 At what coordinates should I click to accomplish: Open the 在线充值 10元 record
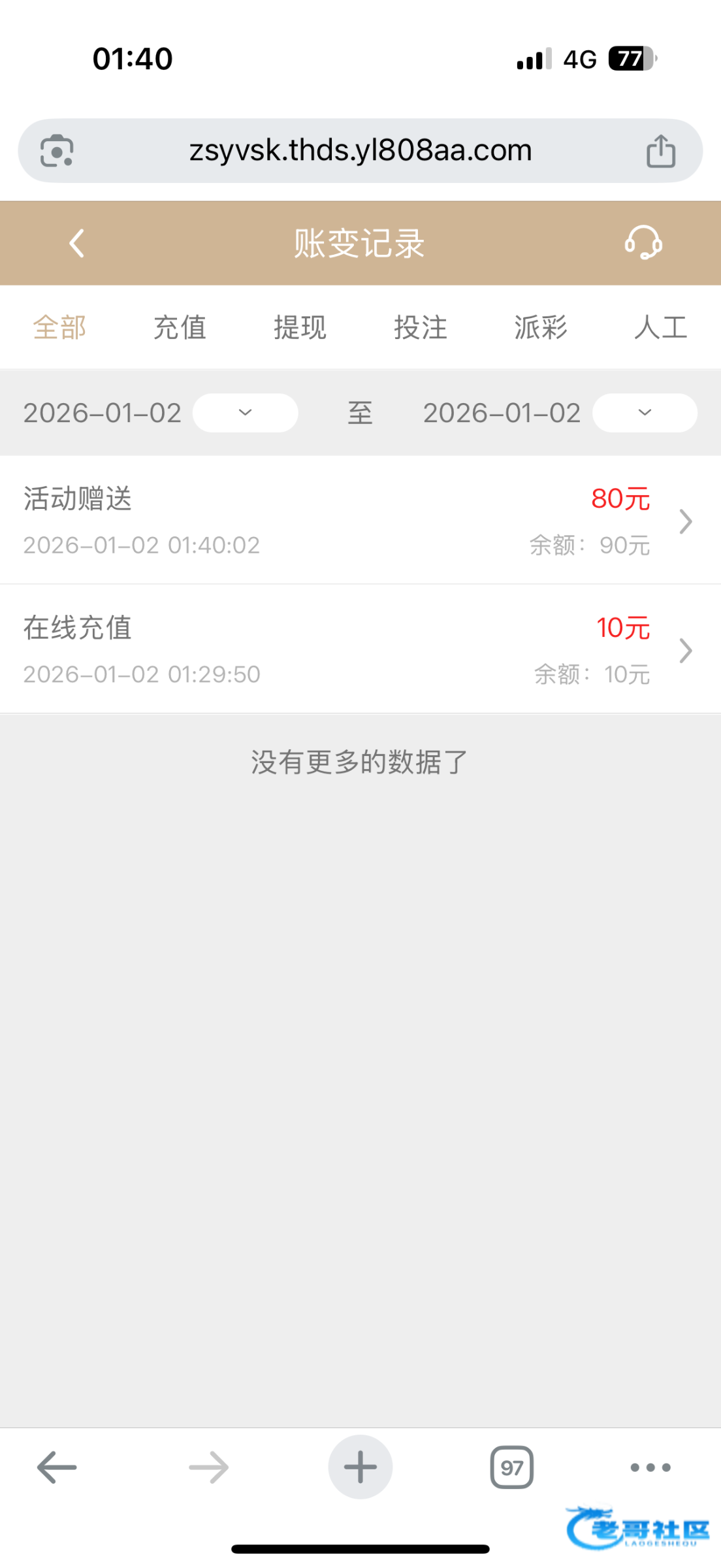pyautogui.click(x=360, y=649)
